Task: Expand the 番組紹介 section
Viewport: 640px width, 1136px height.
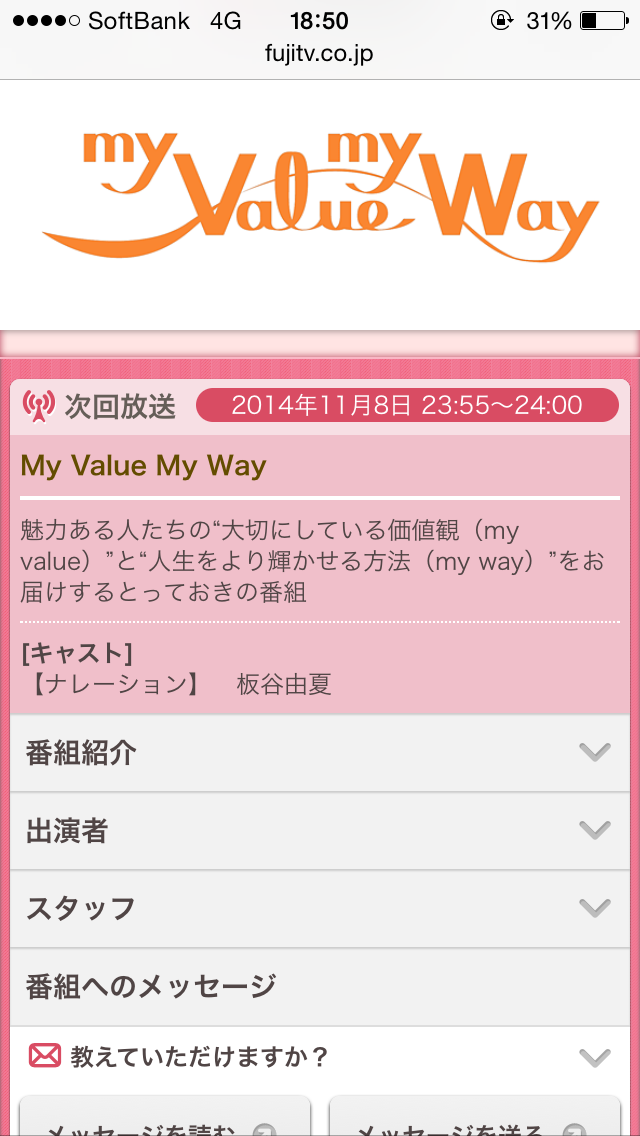Action: [x=320, y=753]
